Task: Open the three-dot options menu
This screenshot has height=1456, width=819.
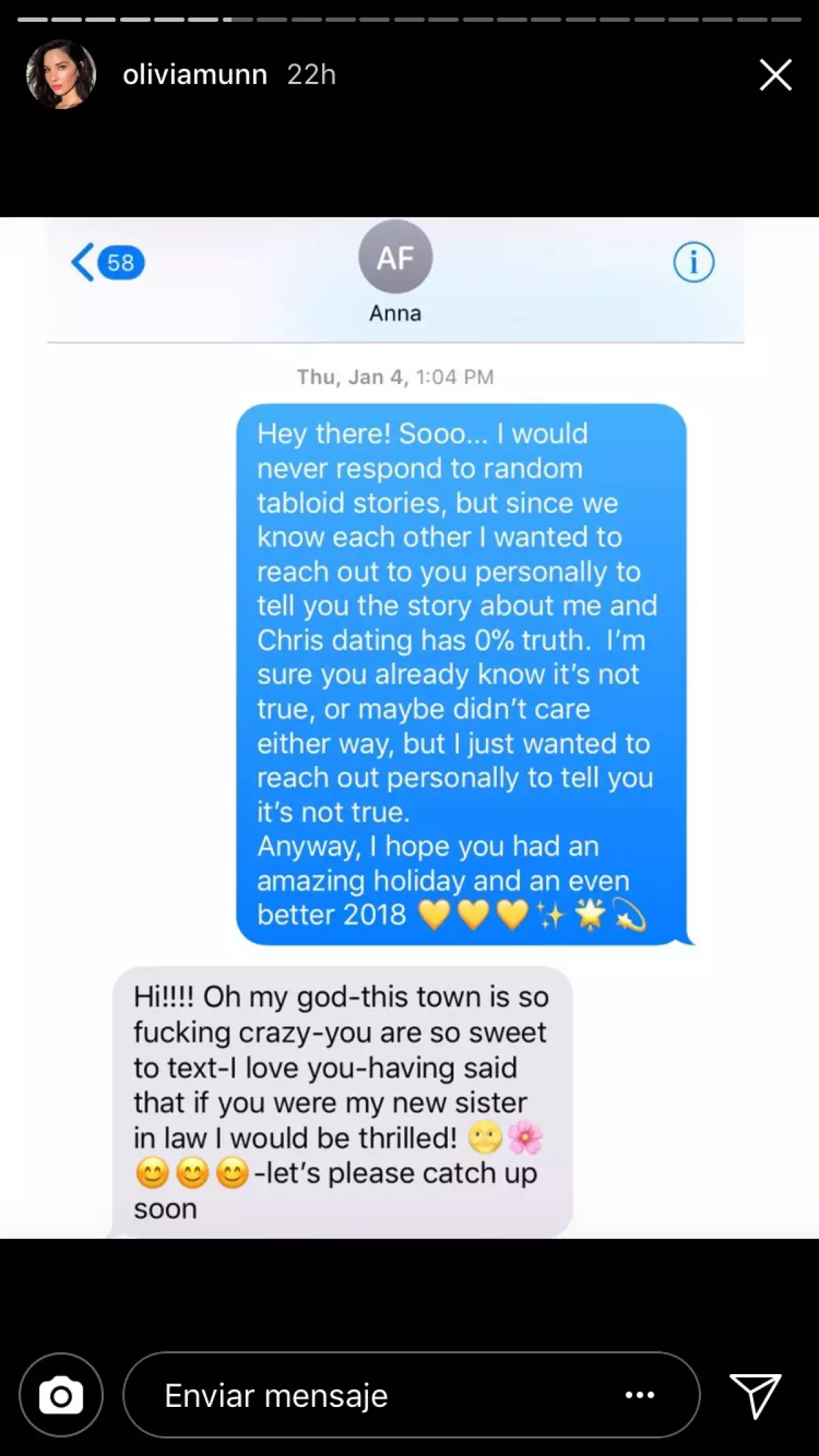Action: [640, 1396]
